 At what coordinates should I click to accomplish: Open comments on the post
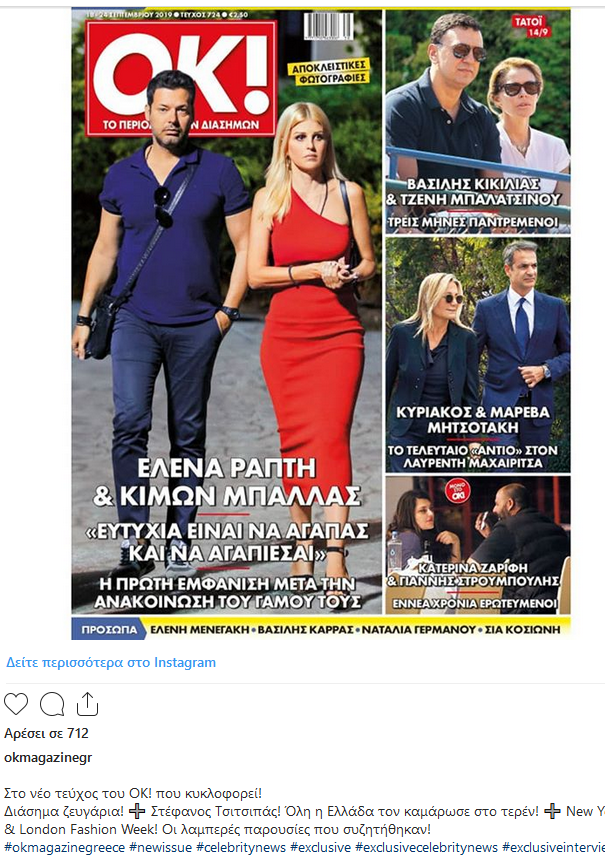52,703
